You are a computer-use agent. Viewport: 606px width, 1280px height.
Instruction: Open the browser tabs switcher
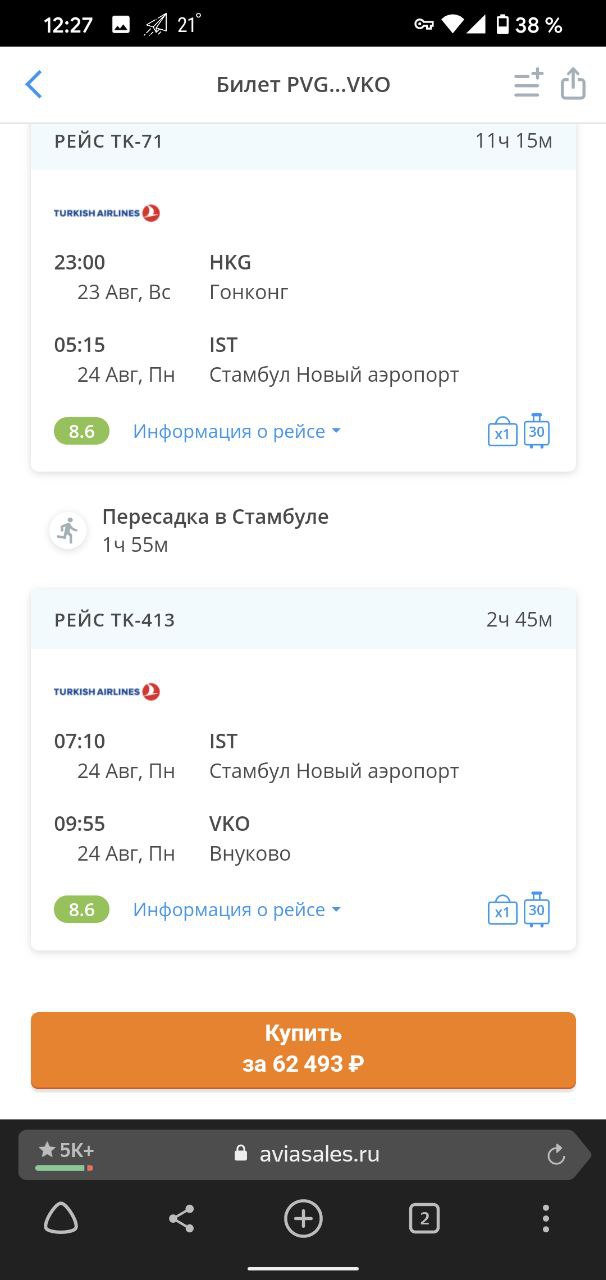point(424,1218)
